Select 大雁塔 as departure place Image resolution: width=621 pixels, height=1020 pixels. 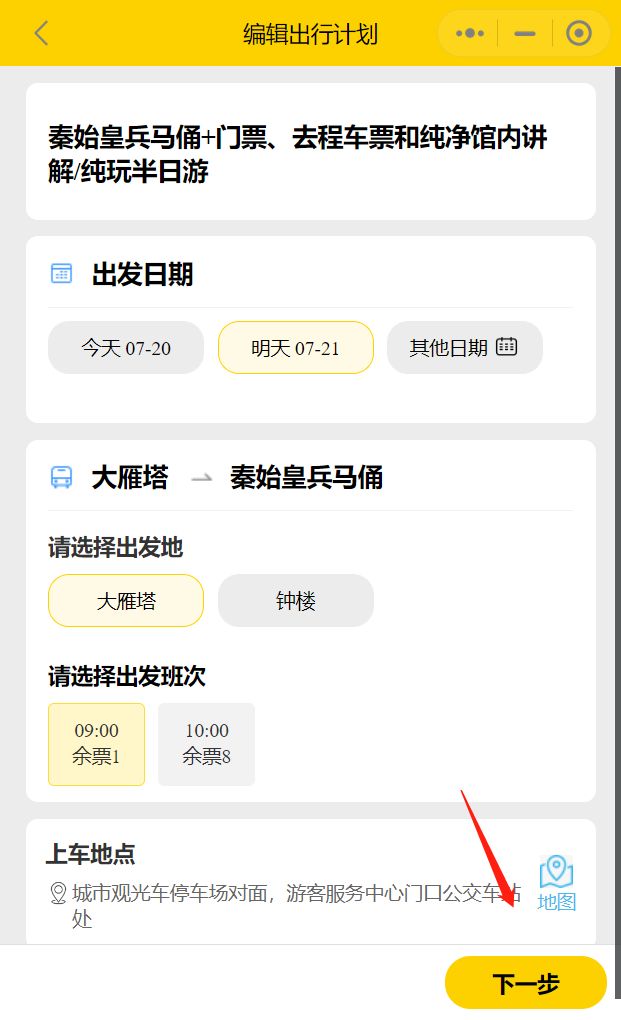[126, 601]
